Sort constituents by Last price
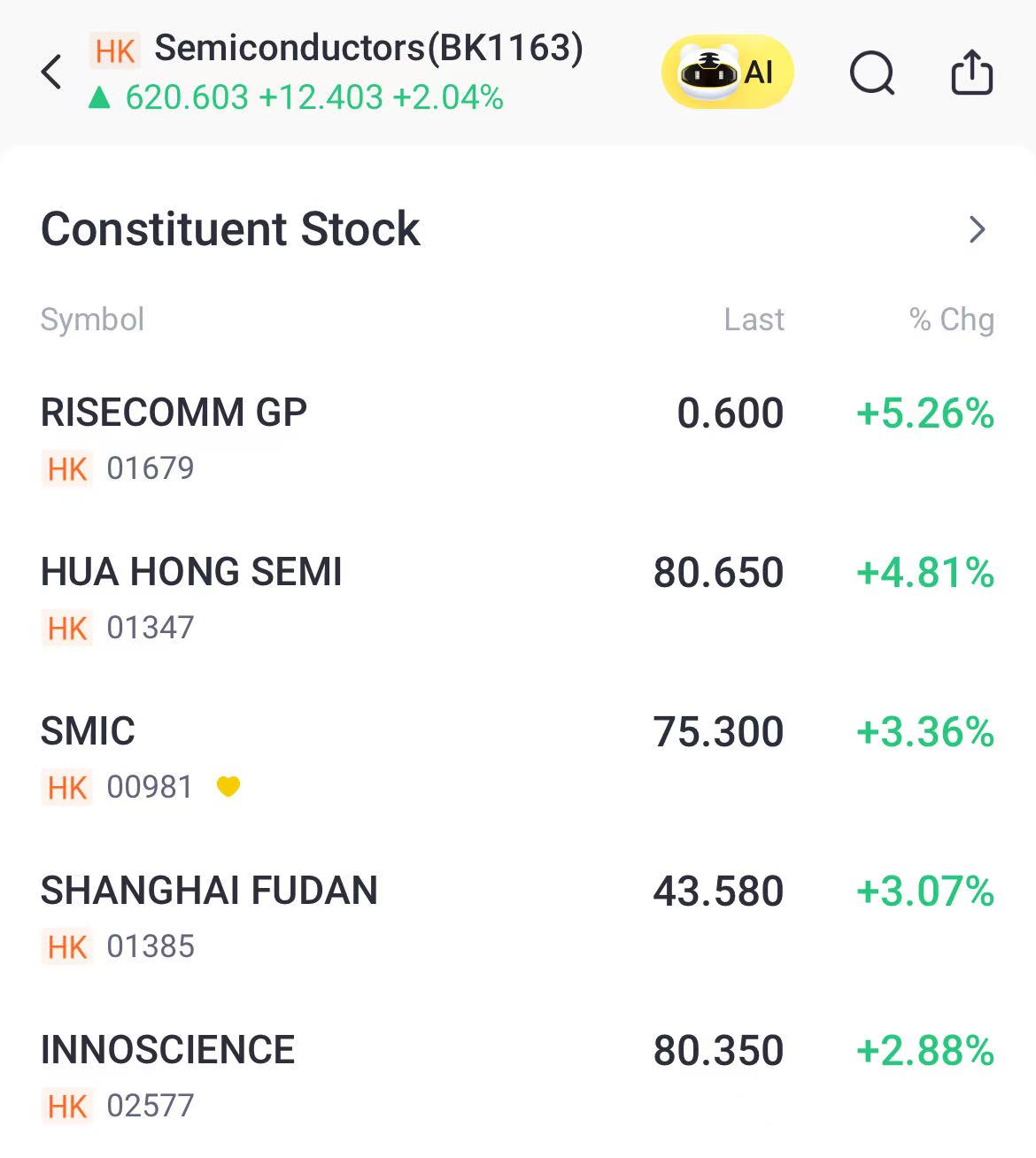This screenshot has width=1036, height=1158. coord(754,320)
